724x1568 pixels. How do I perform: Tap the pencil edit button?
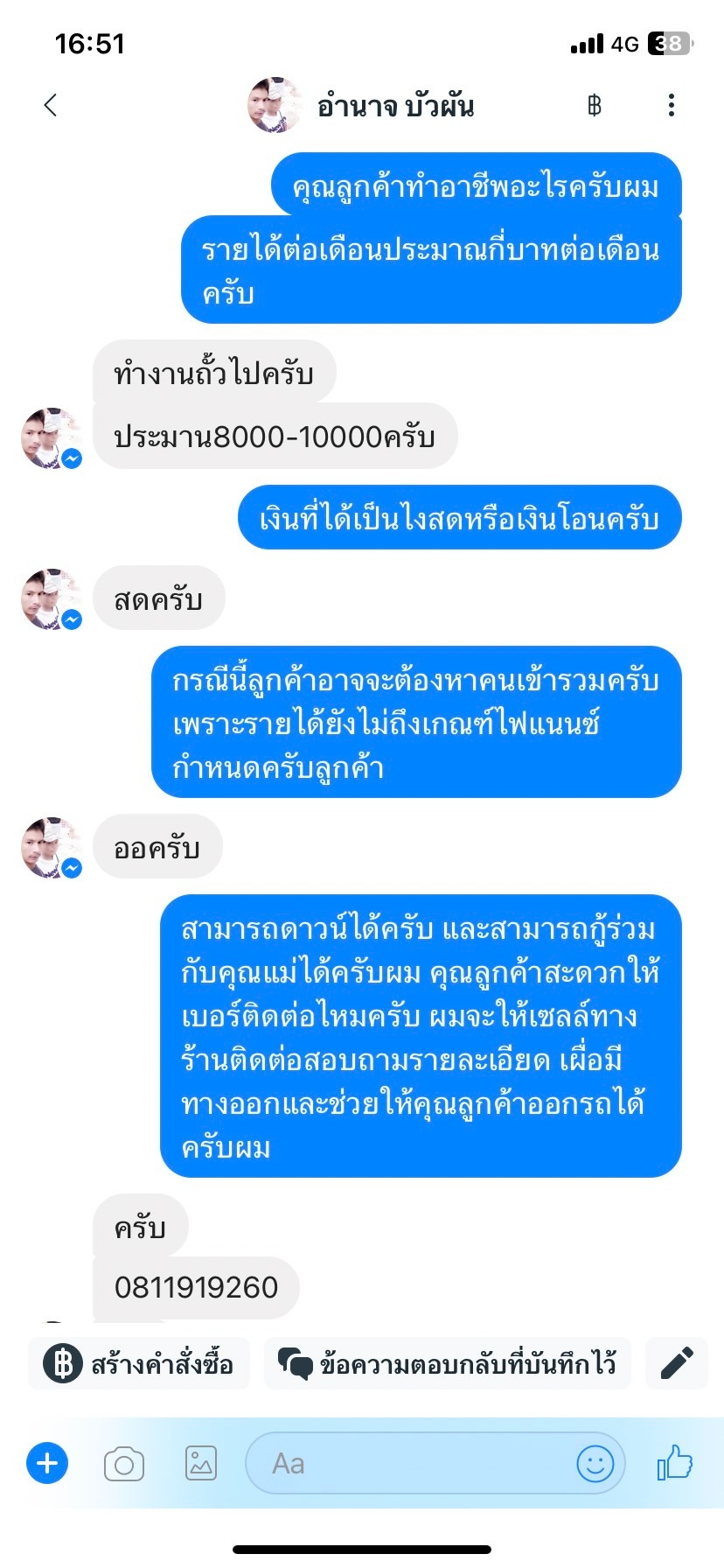pyautogui.click(x=676, y=1363)
